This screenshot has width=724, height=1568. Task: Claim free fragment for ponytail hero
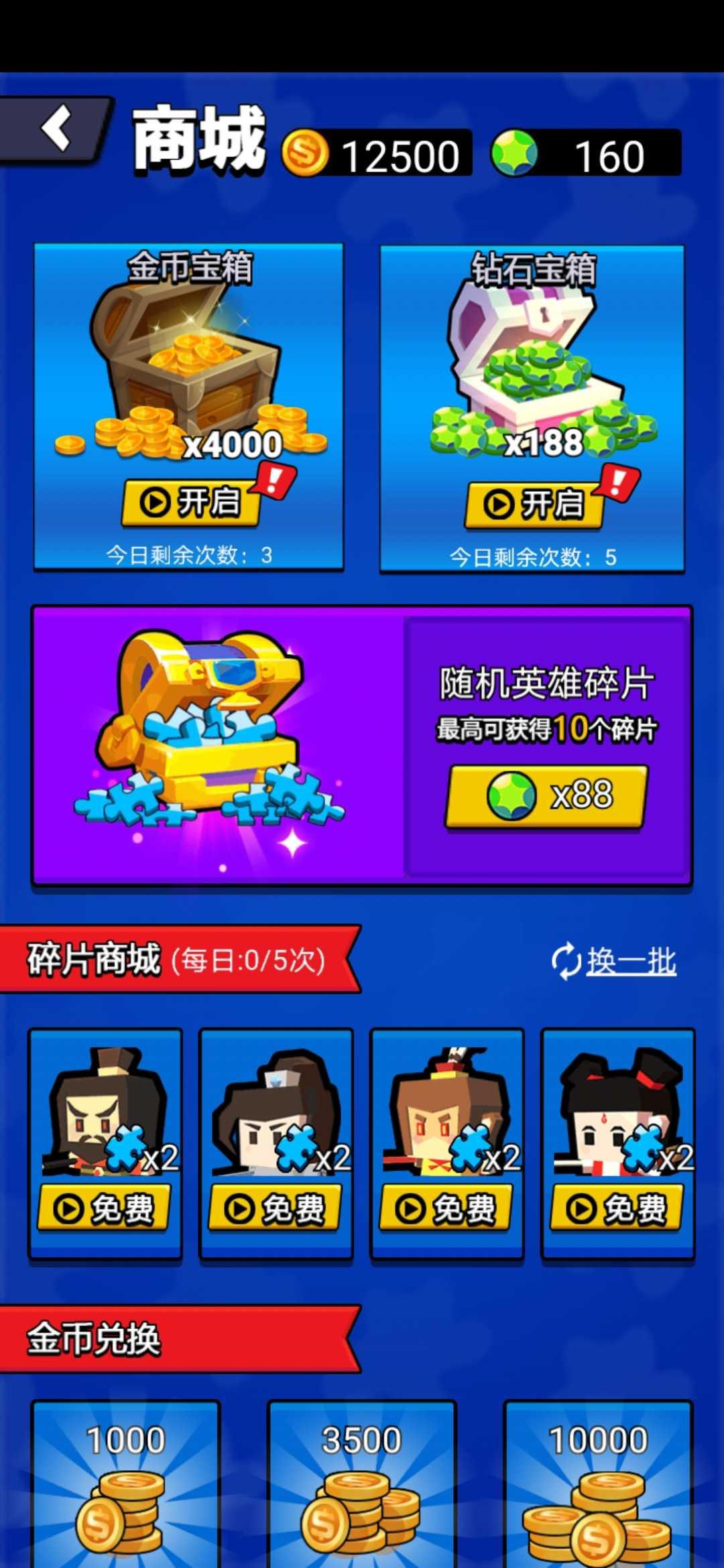tap(275, 1208)
